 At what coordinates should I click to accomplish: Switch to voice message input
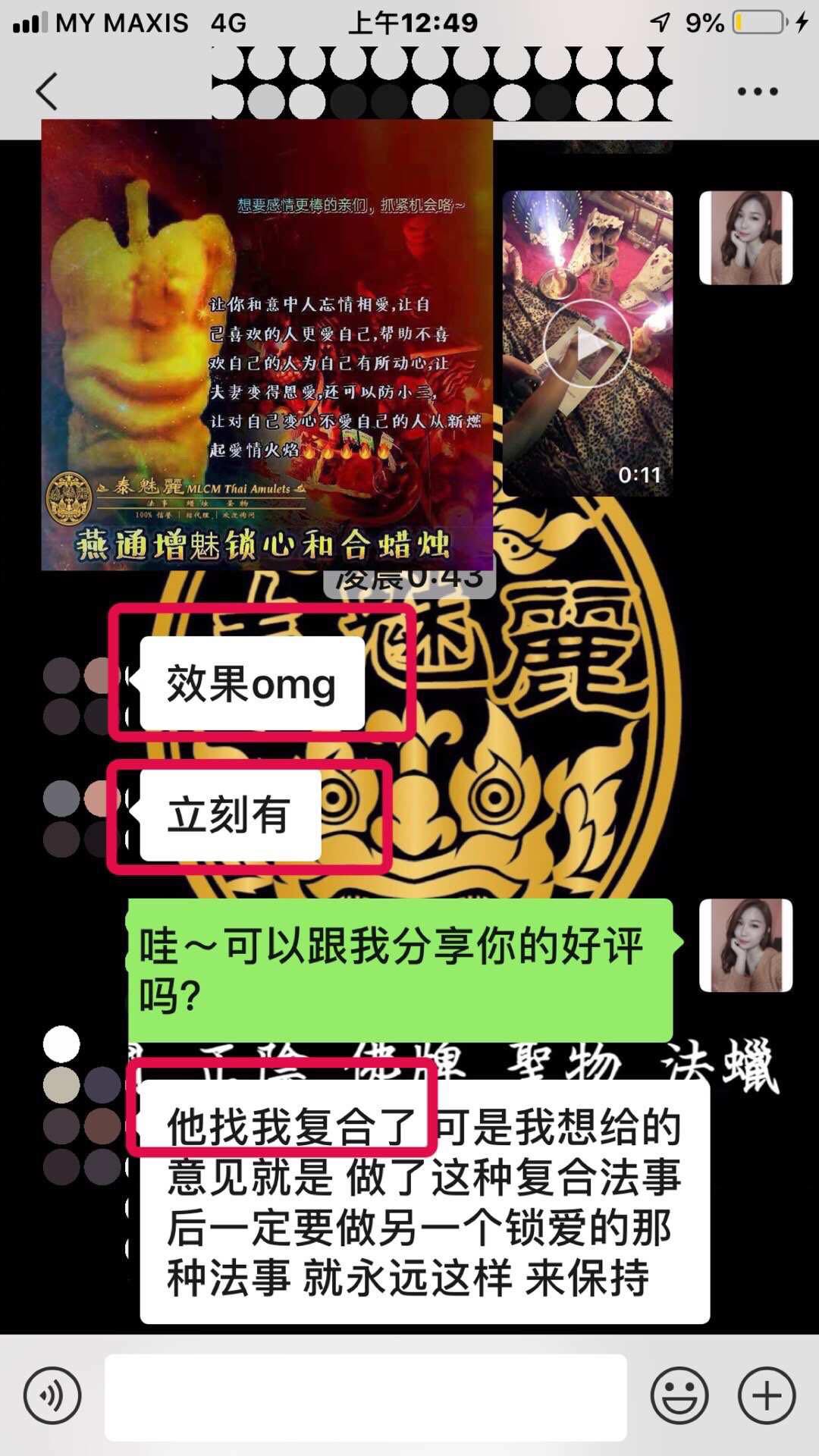52,1395
